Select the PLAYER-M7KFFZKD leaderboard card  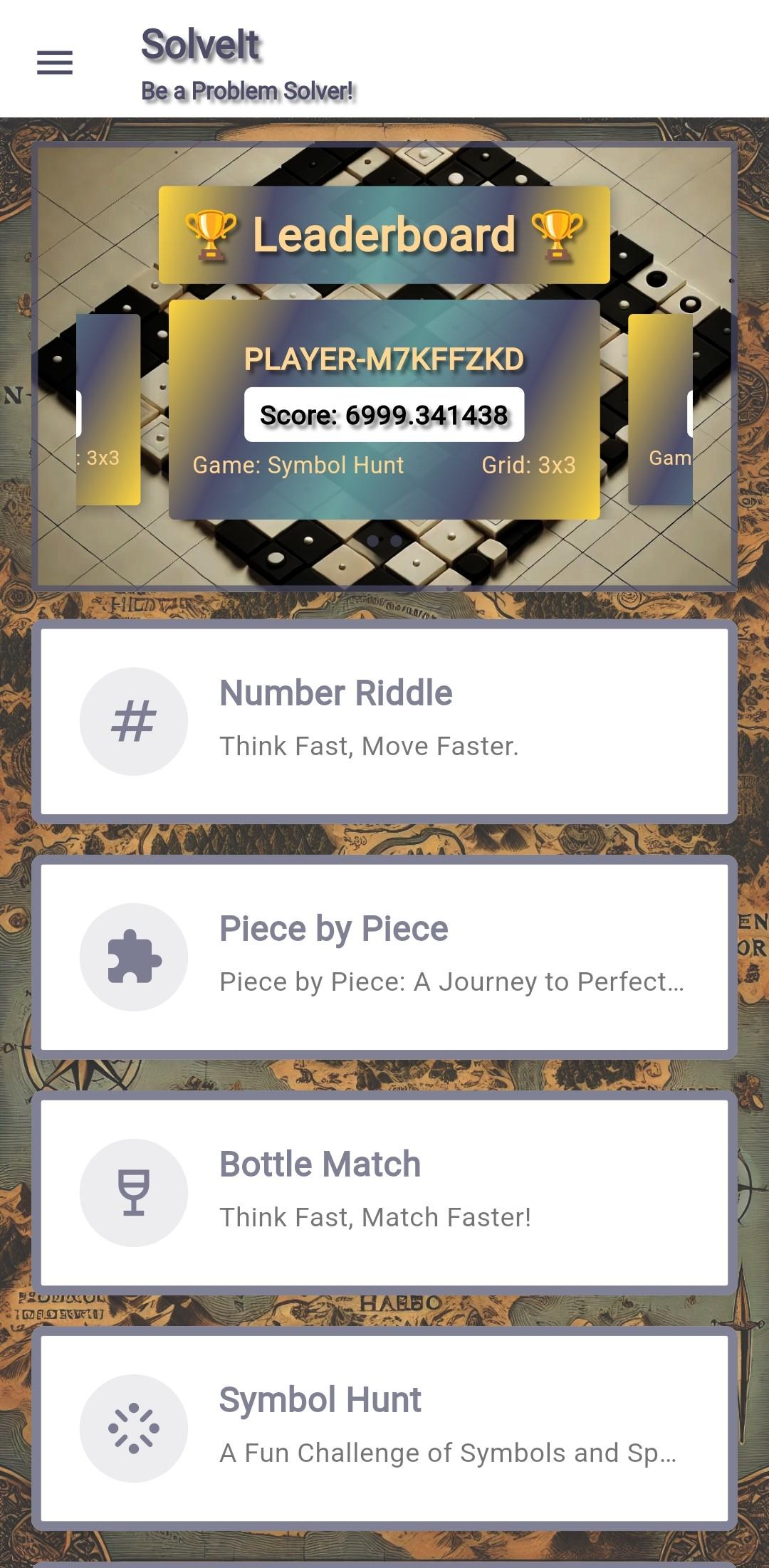(x=384, y=409)
